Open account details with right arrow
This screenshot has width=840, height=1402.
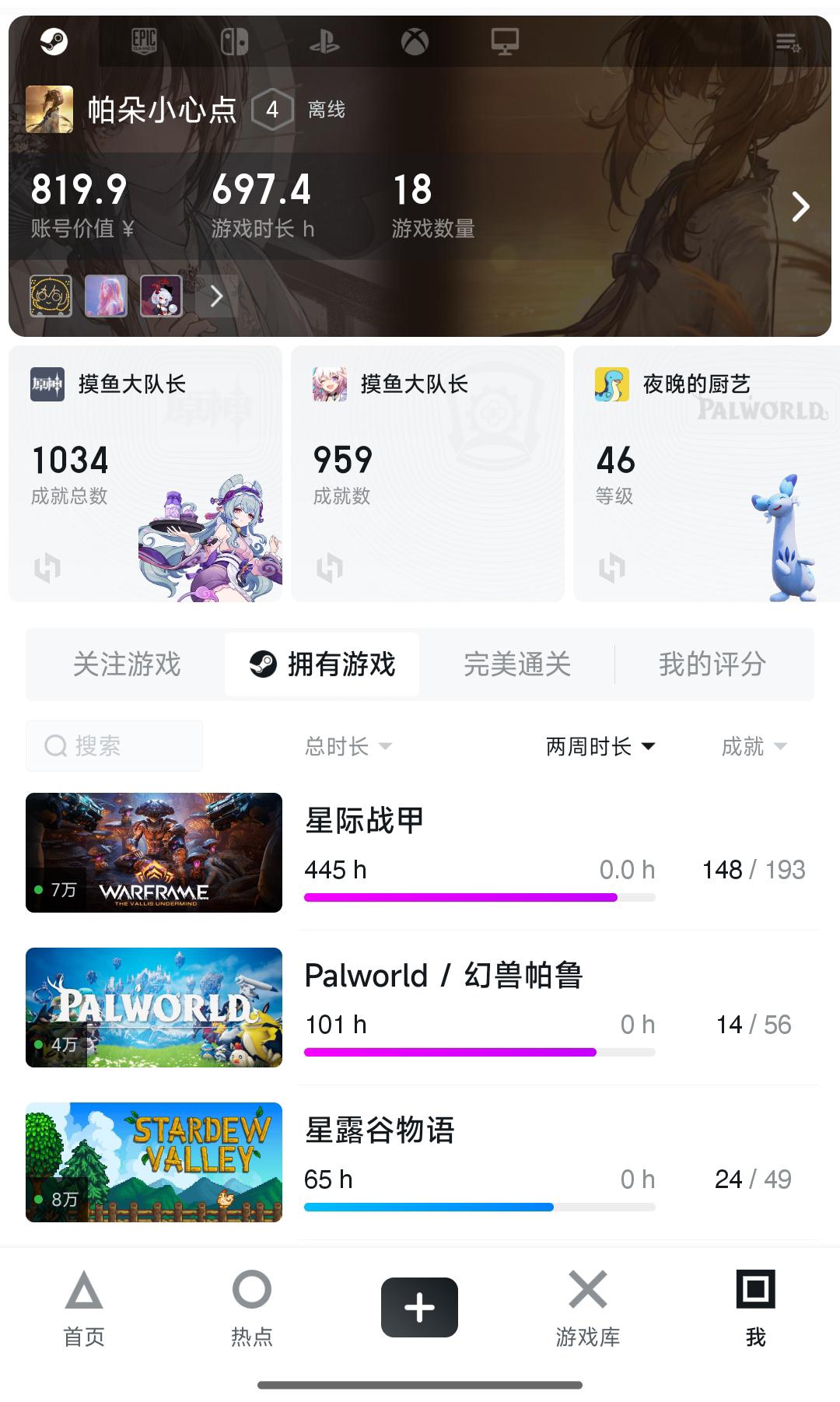point(800,206)
